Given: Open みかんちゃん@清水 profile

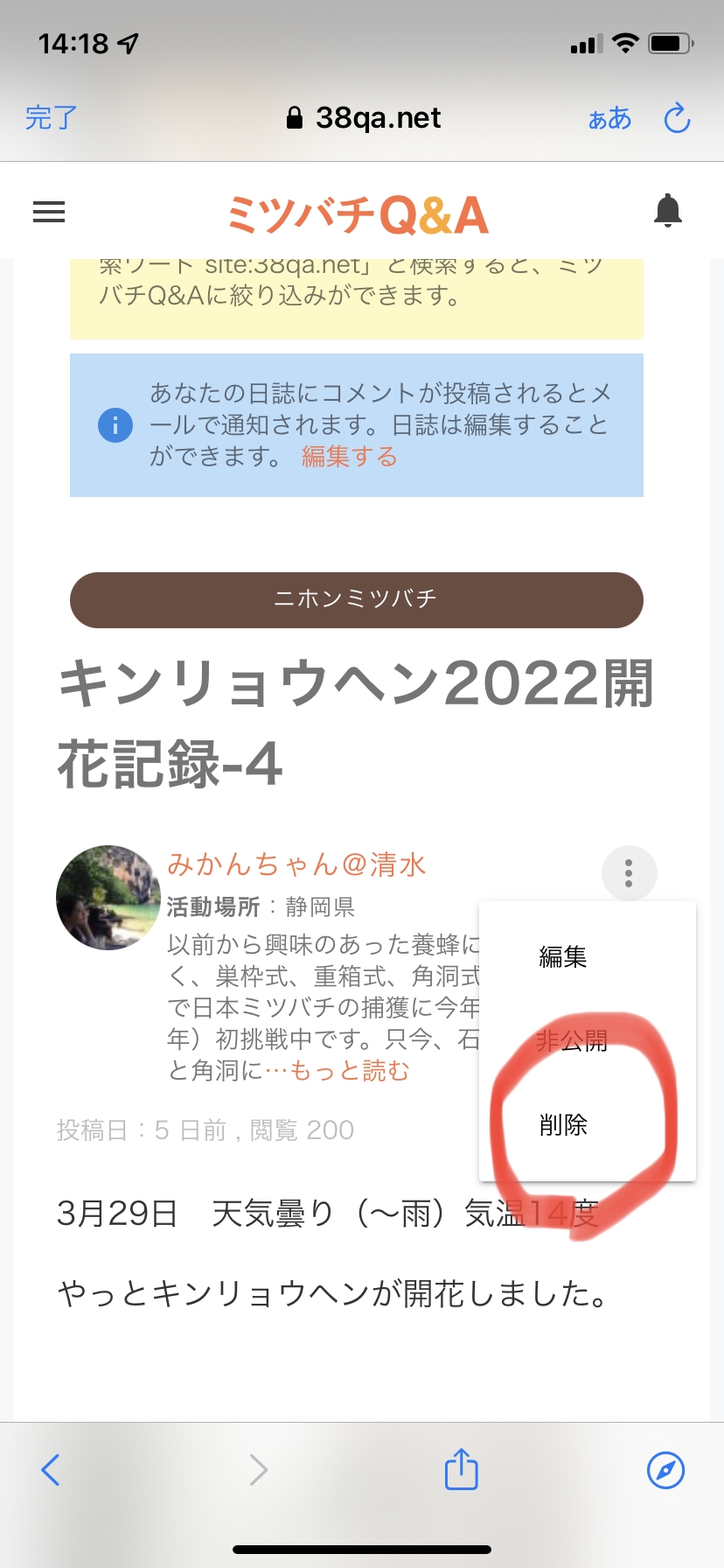Looking at the screenshot, I should 296,864.
